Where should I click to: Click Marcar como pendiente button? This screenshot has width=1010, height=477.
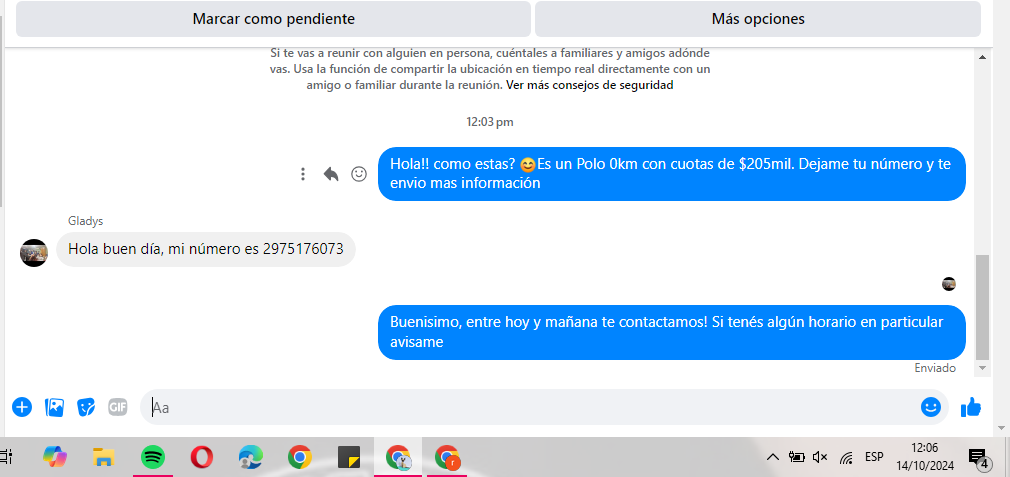click(x=273, y=19)
